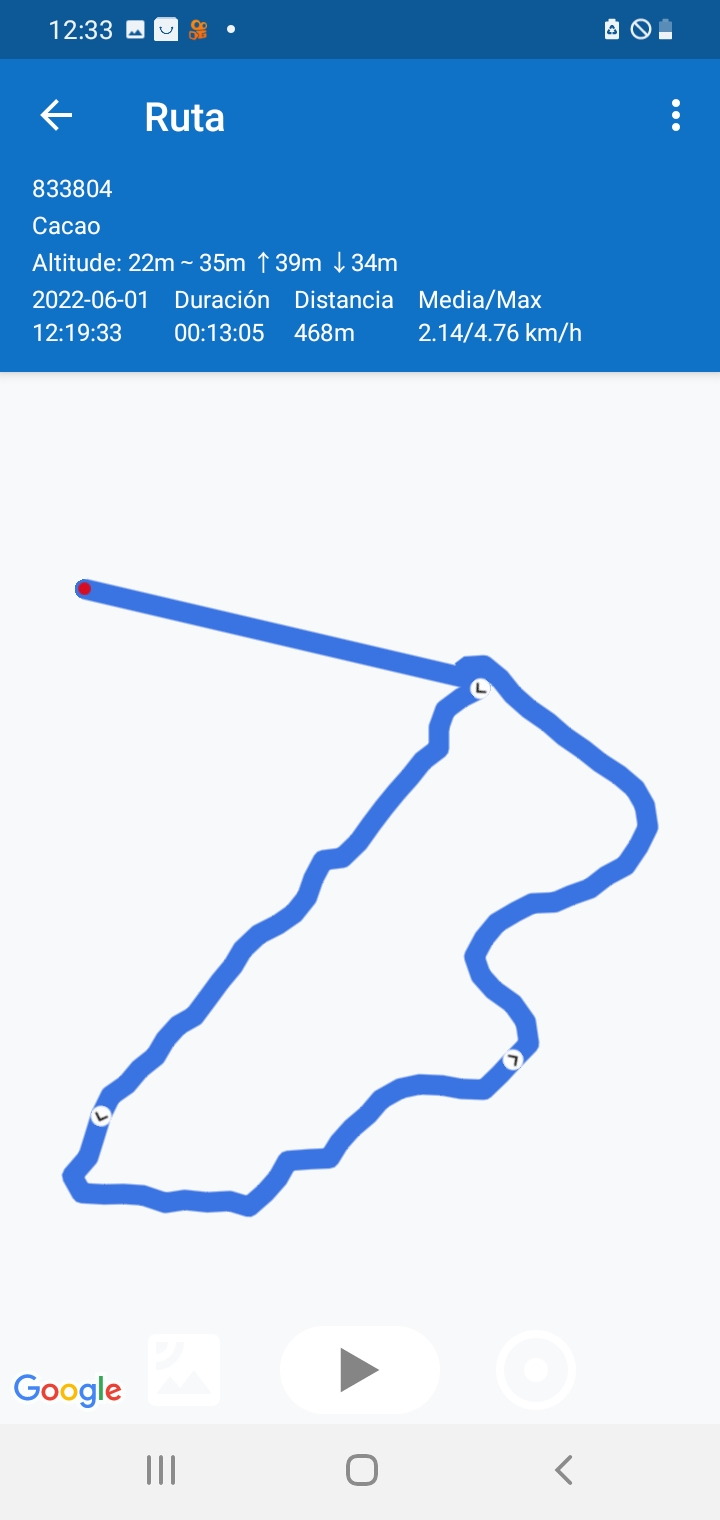
Task: Open Android recent apps view
Action: [160, 1470]
